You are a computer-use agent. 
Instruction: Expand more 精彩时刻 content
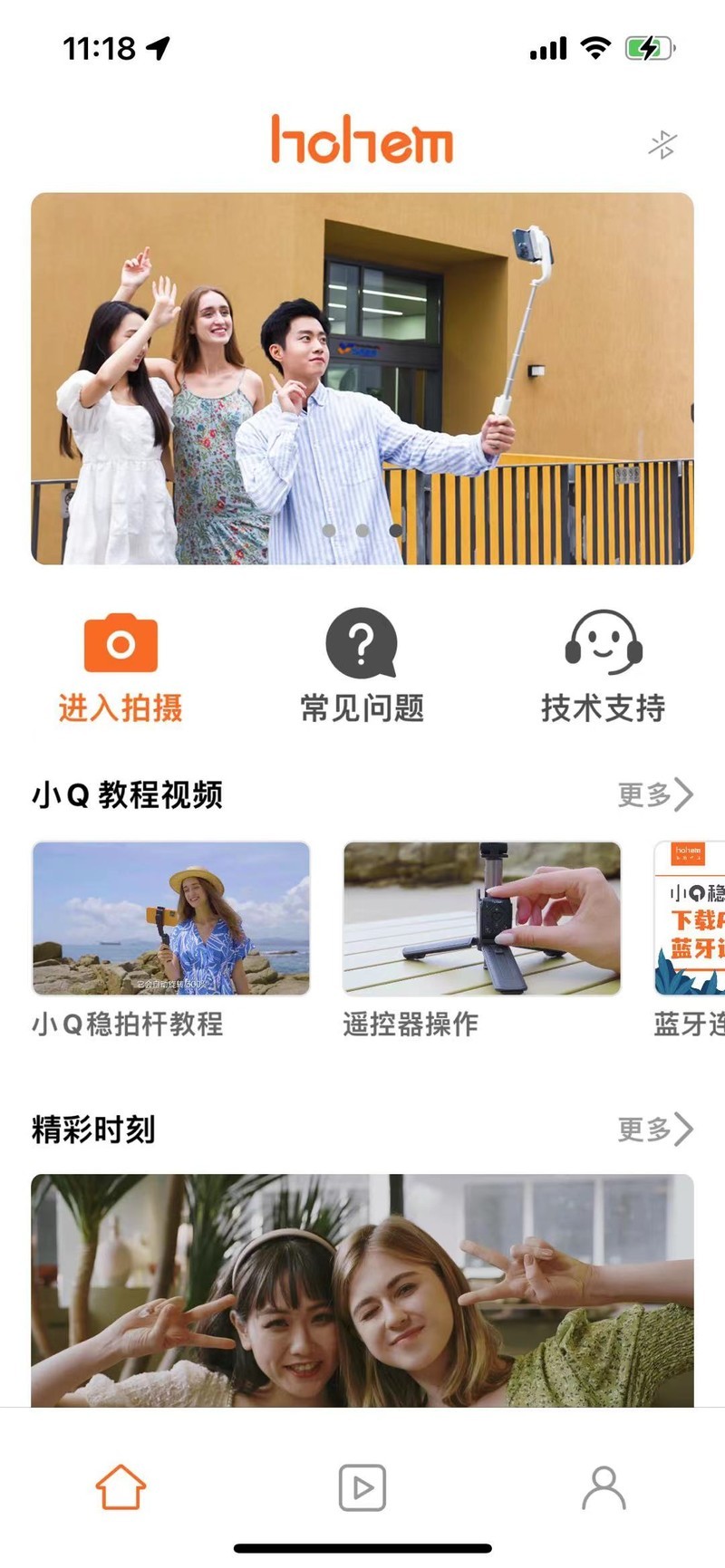pos(654,1129)
